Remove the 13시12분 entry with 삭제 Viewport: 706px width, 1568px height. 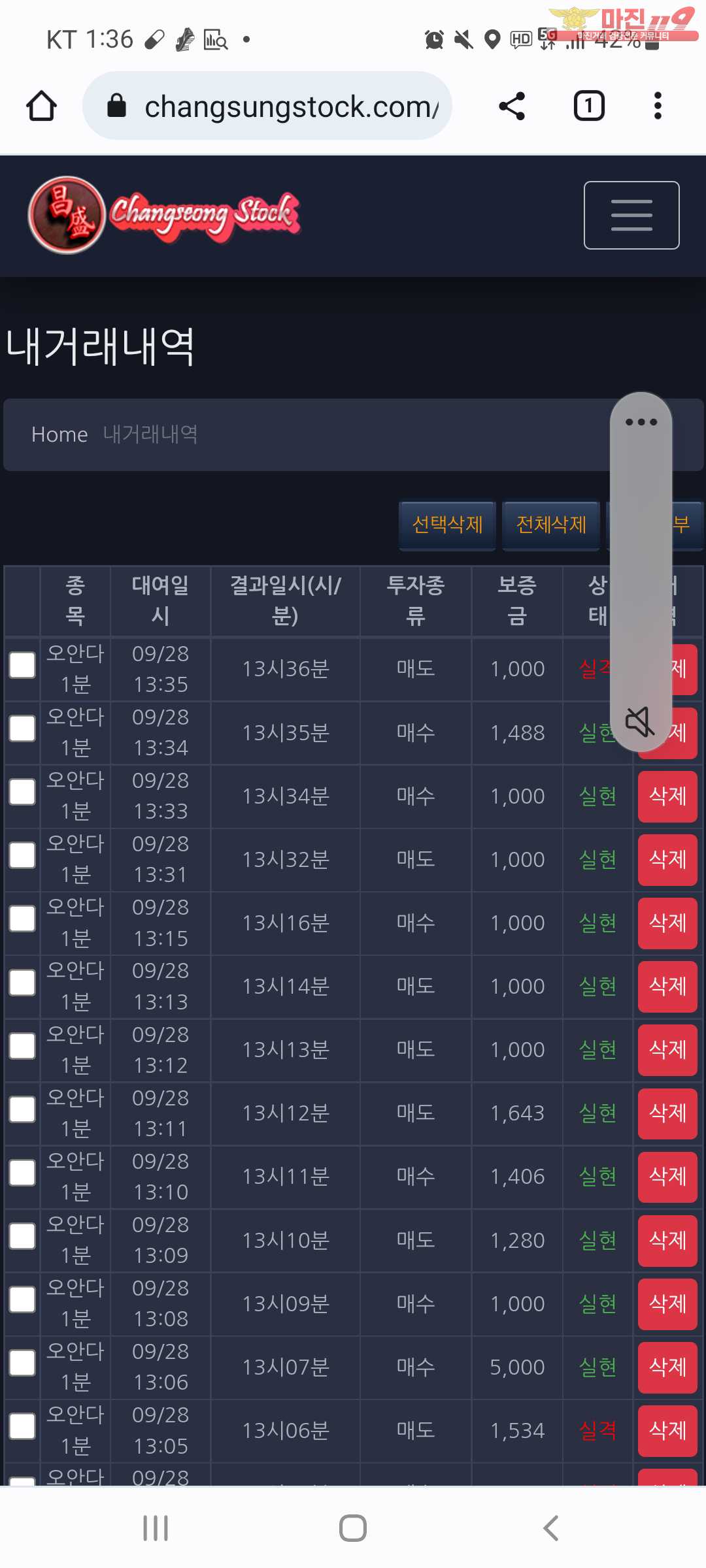coord(667,1113)
